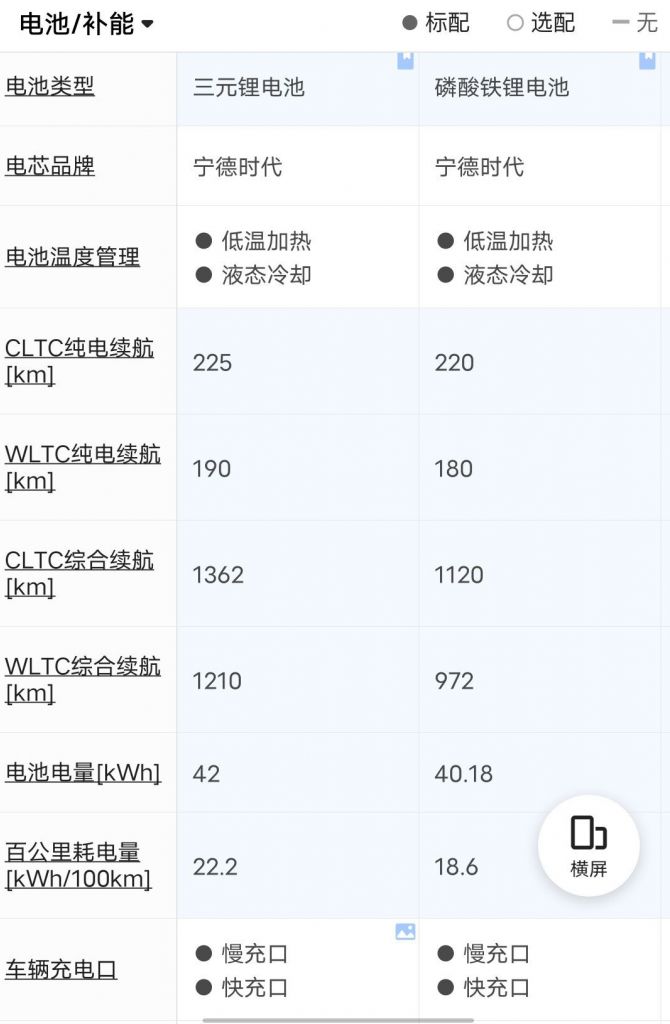
Task: View the image icon in 车辆充电口 cell
Action: (x=405, y=931)
